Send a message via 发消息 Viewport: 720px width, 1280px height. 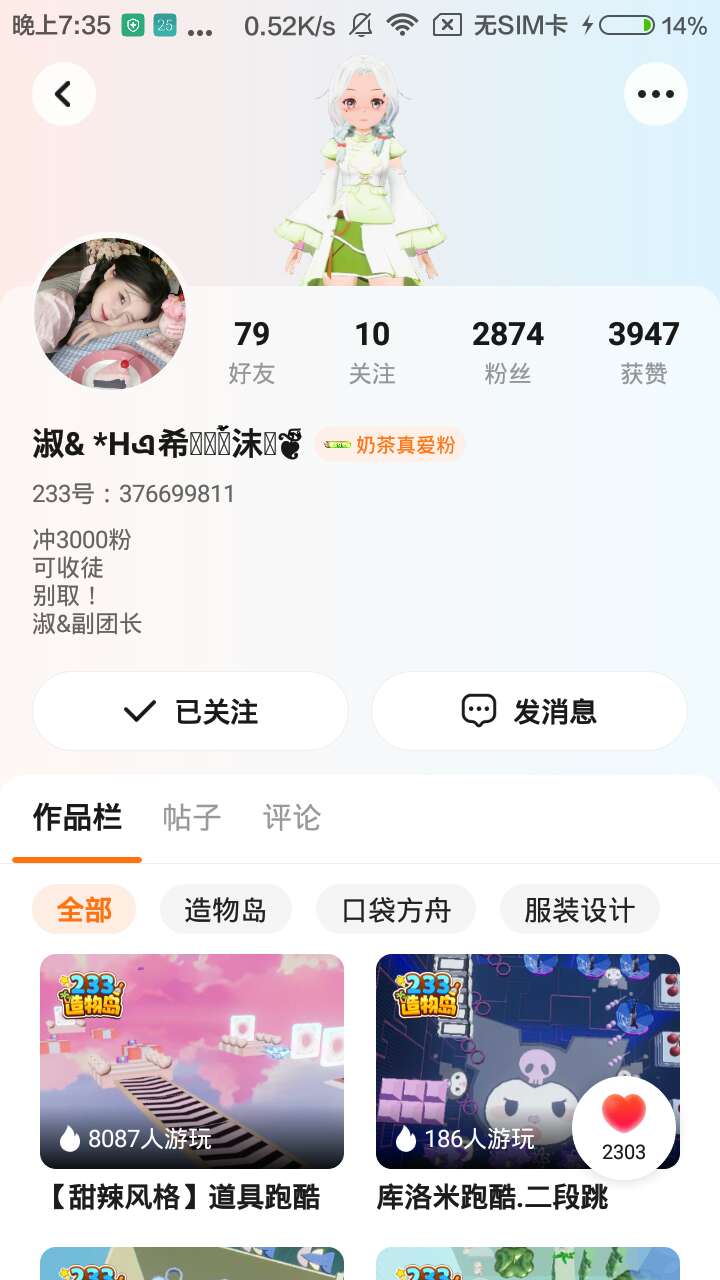pyautogui.click(x=529, y=711)
